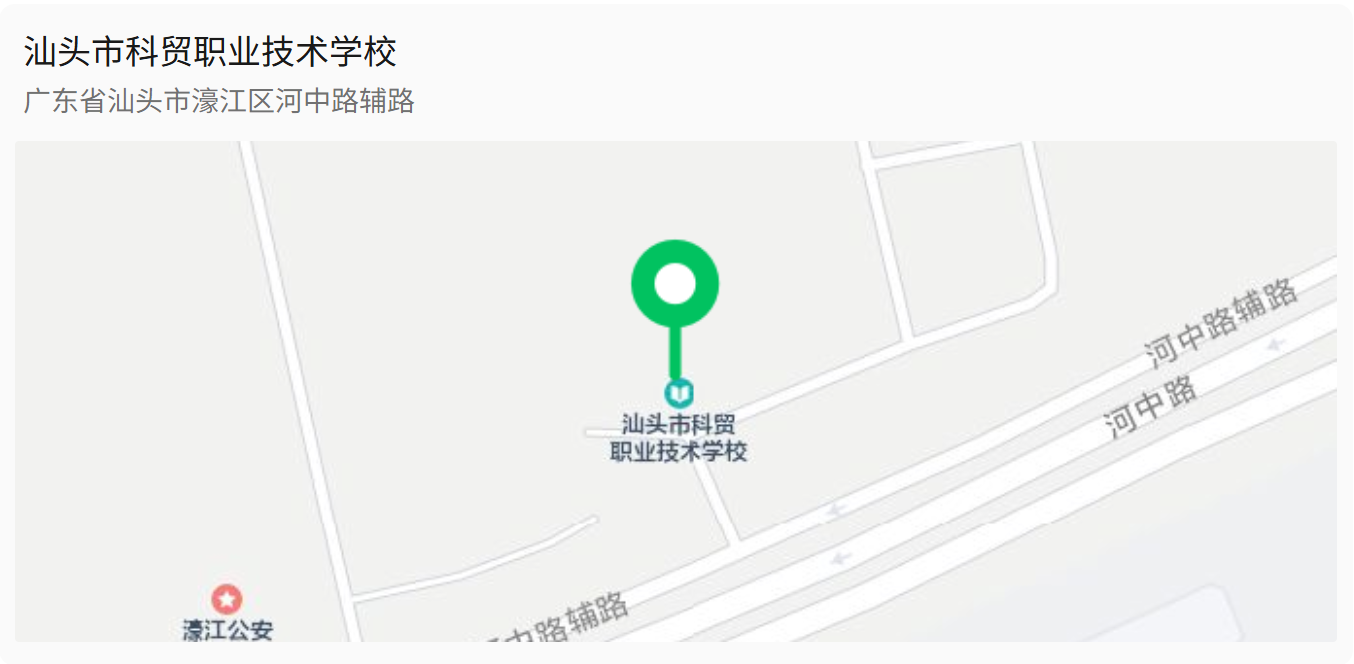This screenshot has height=664, width=1354.
Task: Open the 汕头市科贸职业技术学校 location map card
Action: tap(675, 390)
